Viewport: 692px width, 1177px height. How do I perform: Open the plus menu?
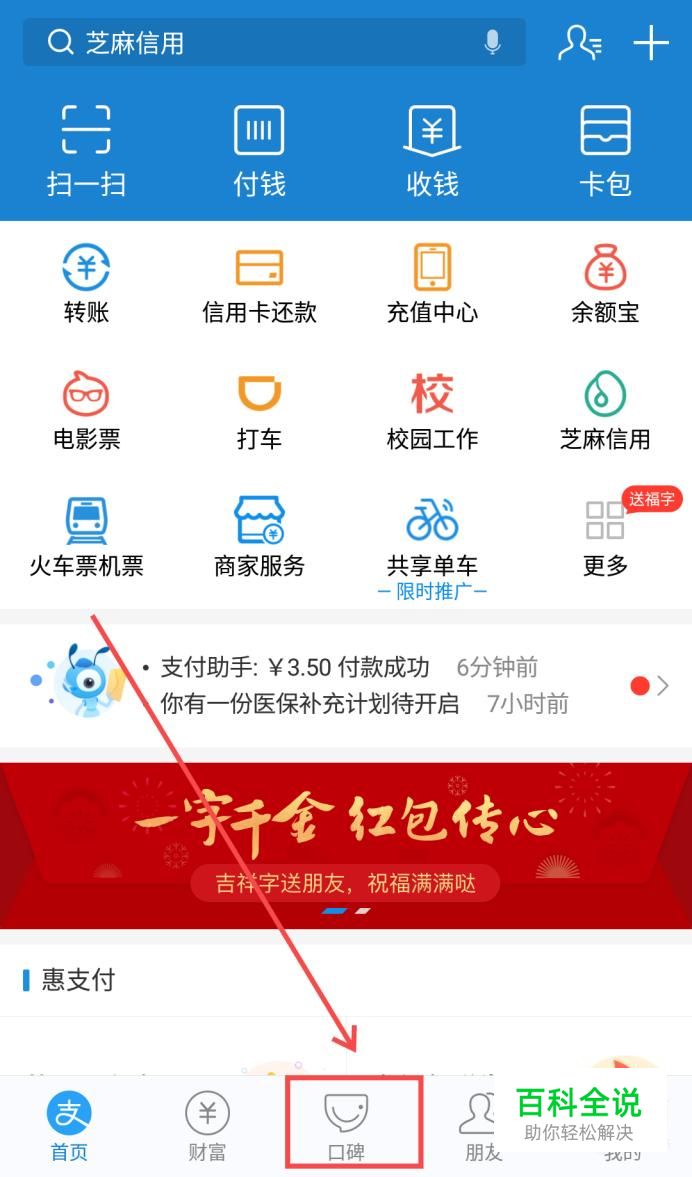pyautogui.click(x=651, y=43)
